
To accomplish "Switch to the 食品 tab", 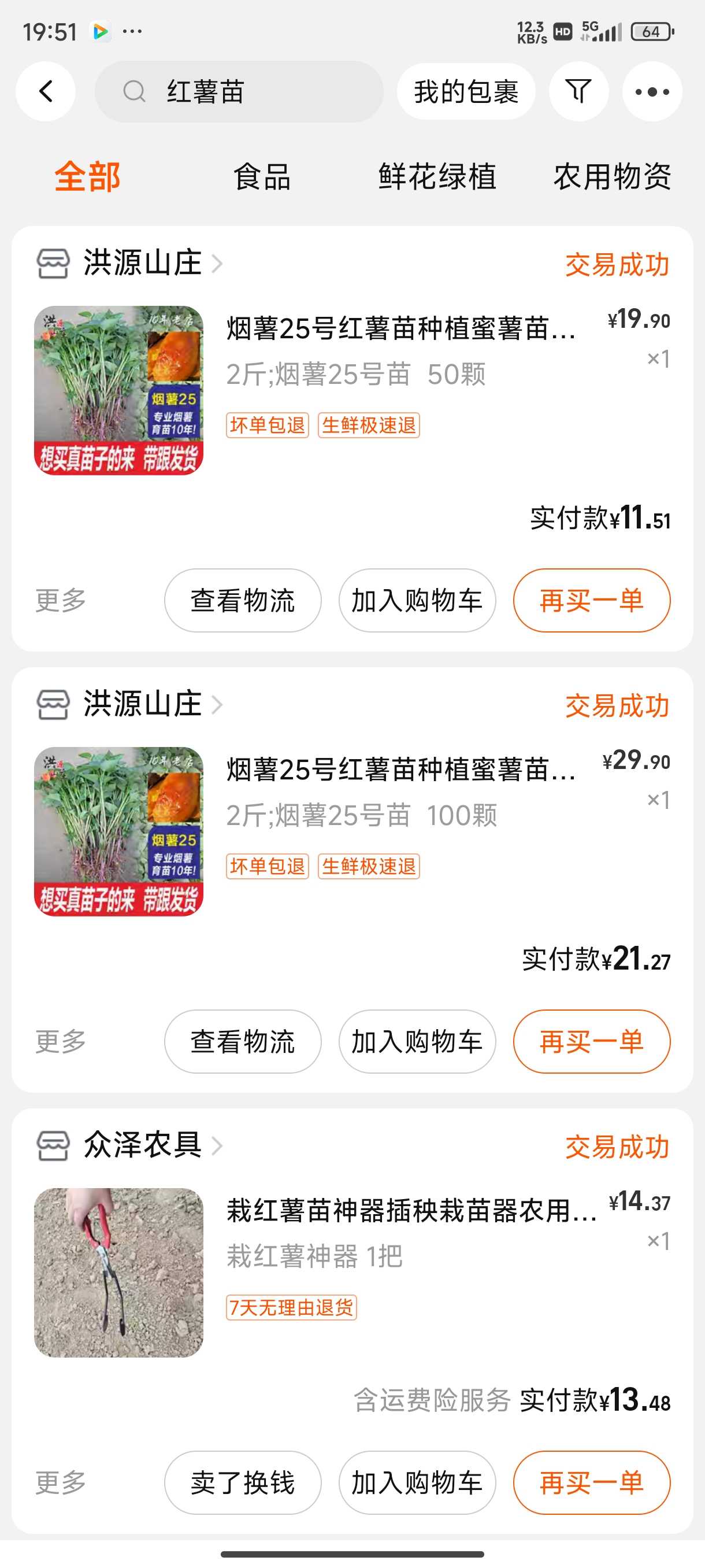I will [x=262, y=177].
